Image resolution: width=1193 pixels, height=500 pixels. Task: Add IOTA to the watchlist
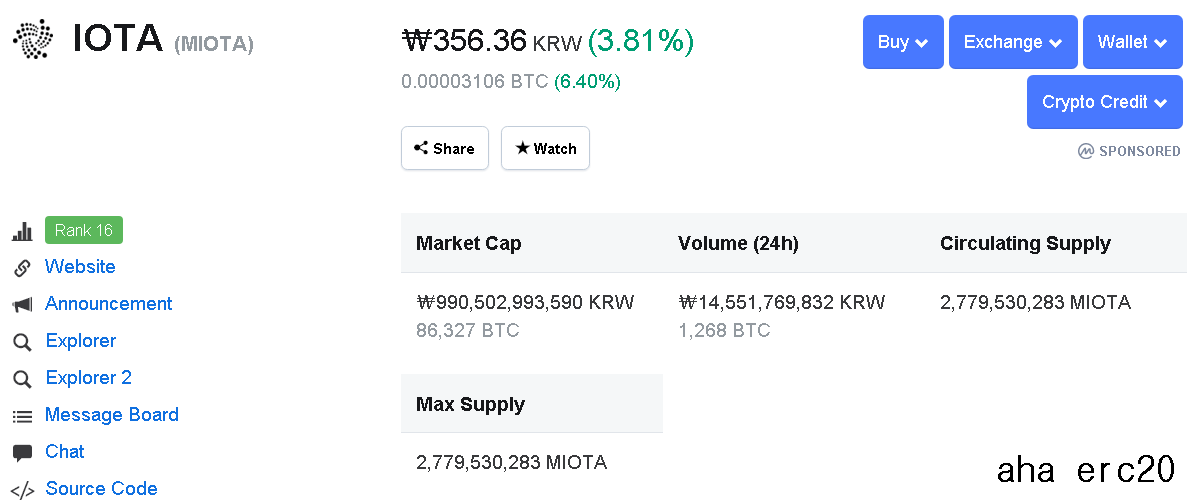[546, 148]
